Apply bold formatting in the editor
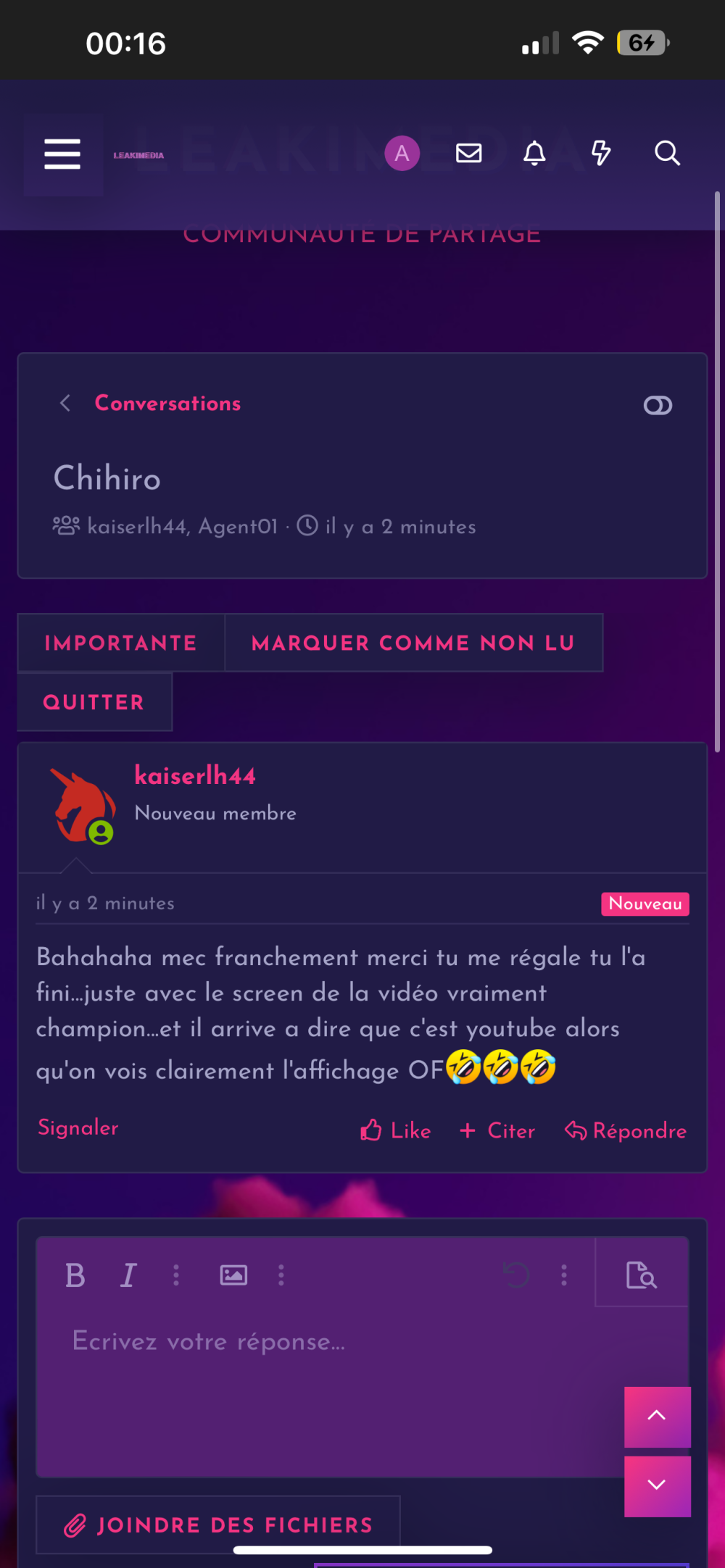 pos(75,1275)
